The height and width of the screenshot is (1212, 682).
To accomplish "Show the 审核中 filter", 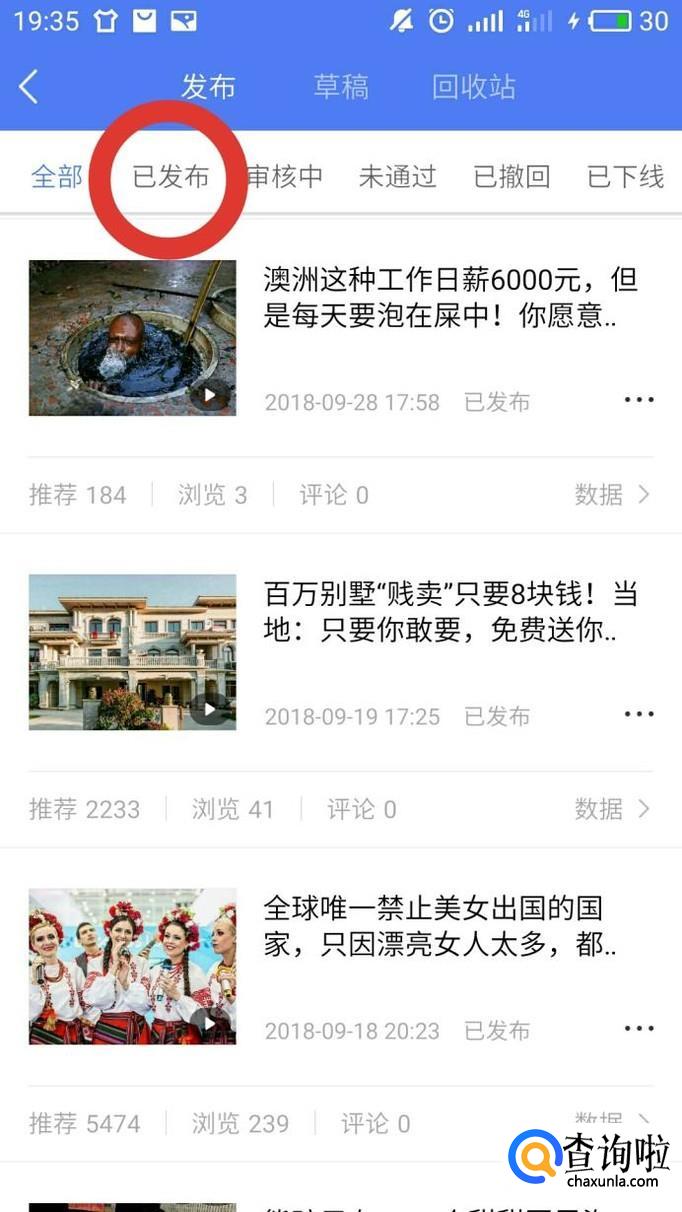I will [285, 177].
